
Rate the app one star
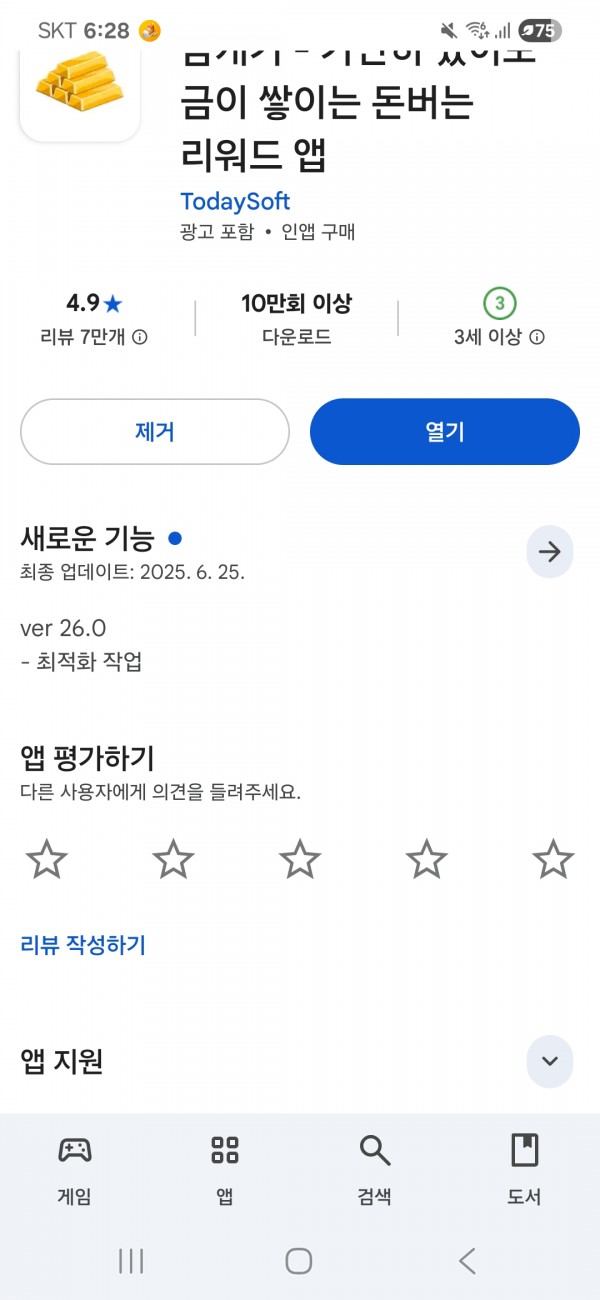point(47,859)
